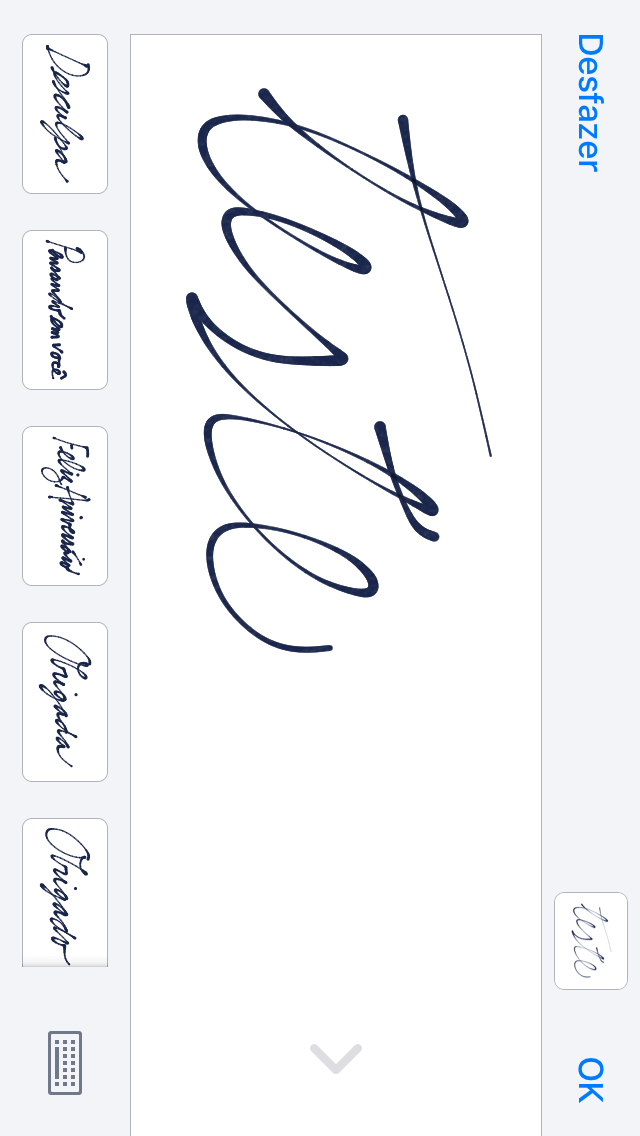Confirm the handwriting with OK
This screenshot has width=640, height=1136.
[x=590, y=1079]
